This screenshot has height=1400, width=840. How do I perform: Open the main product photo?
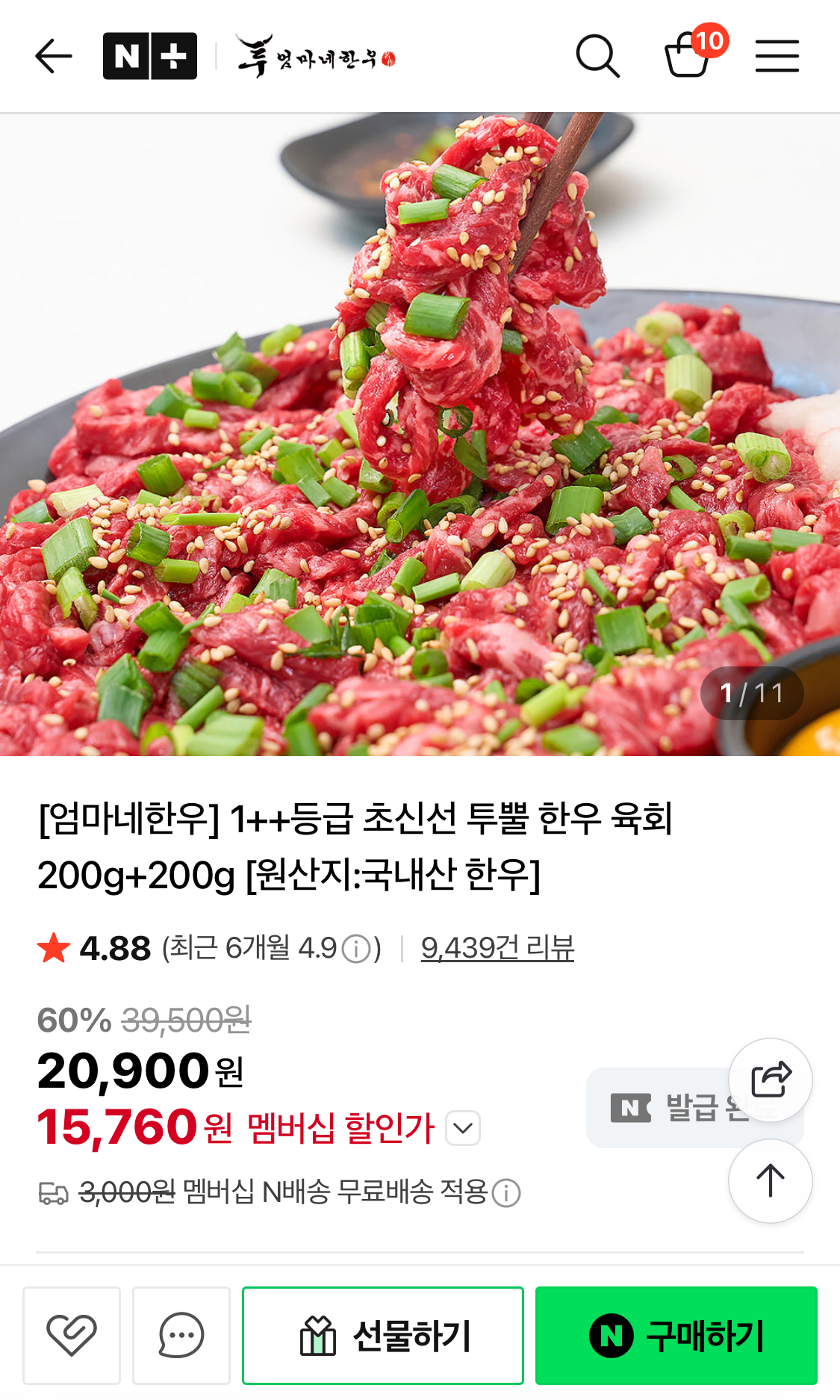pyautogui.click(x=420, y=433)
